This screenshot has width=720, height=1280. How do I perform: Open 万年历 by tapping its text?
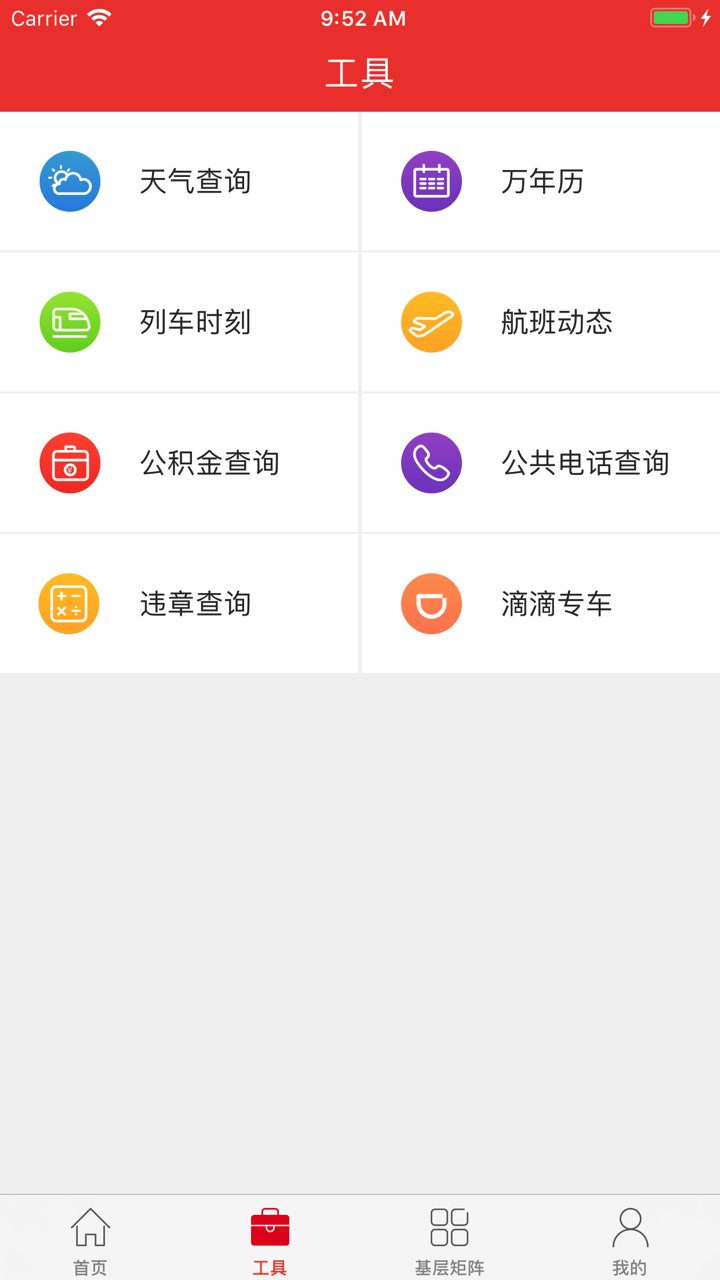[x=542, y=181]
